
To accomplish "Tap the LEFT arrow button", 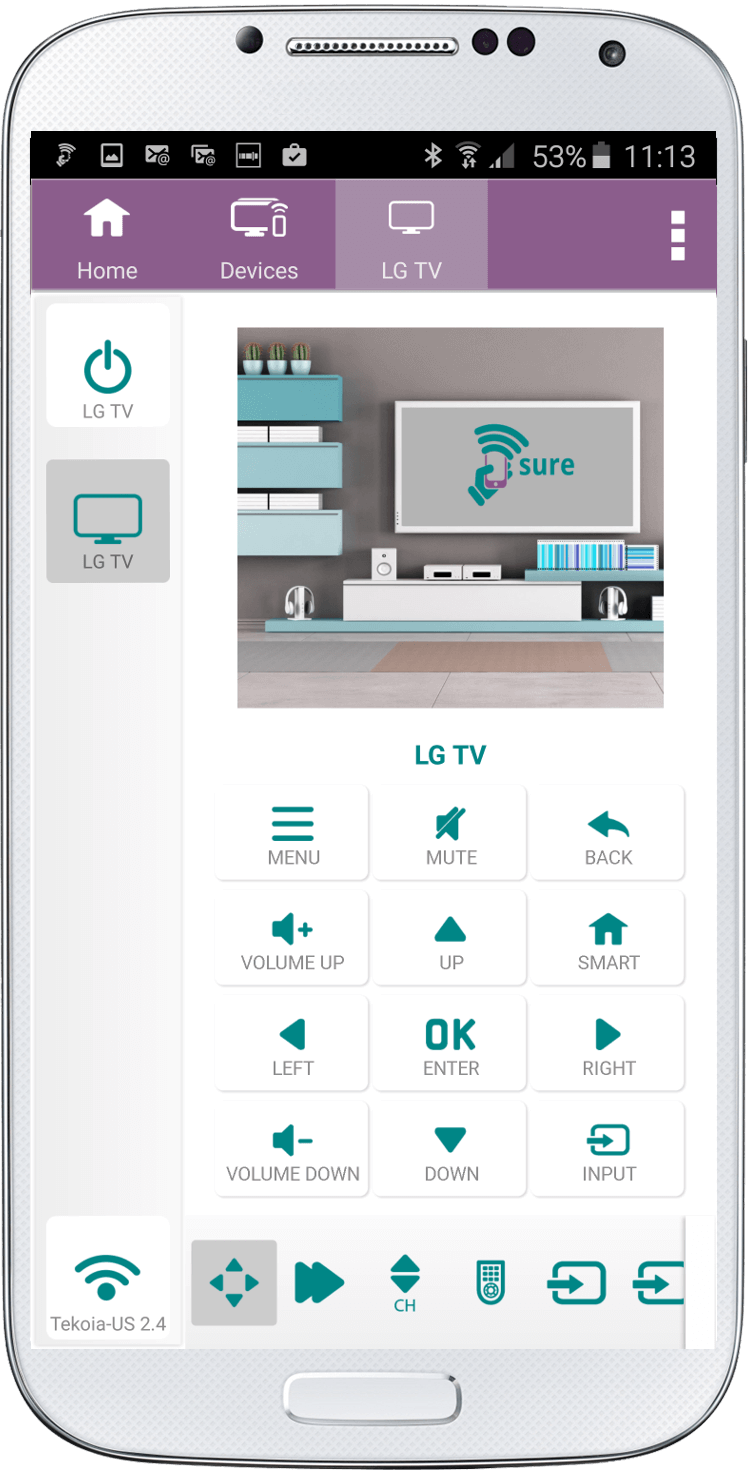I will point(293,1045).
